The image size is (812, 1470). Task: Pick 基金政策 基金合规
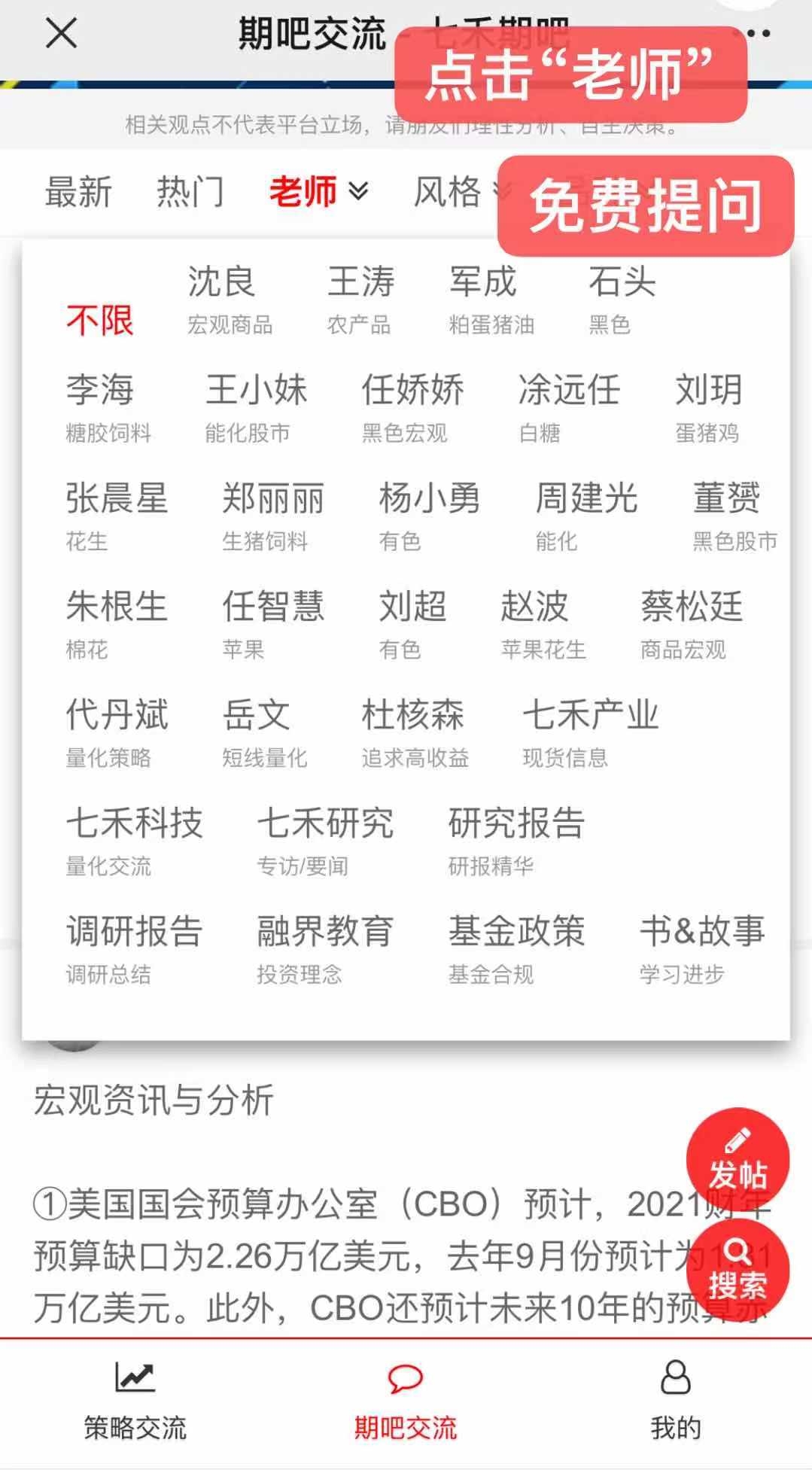click(516, 949)
